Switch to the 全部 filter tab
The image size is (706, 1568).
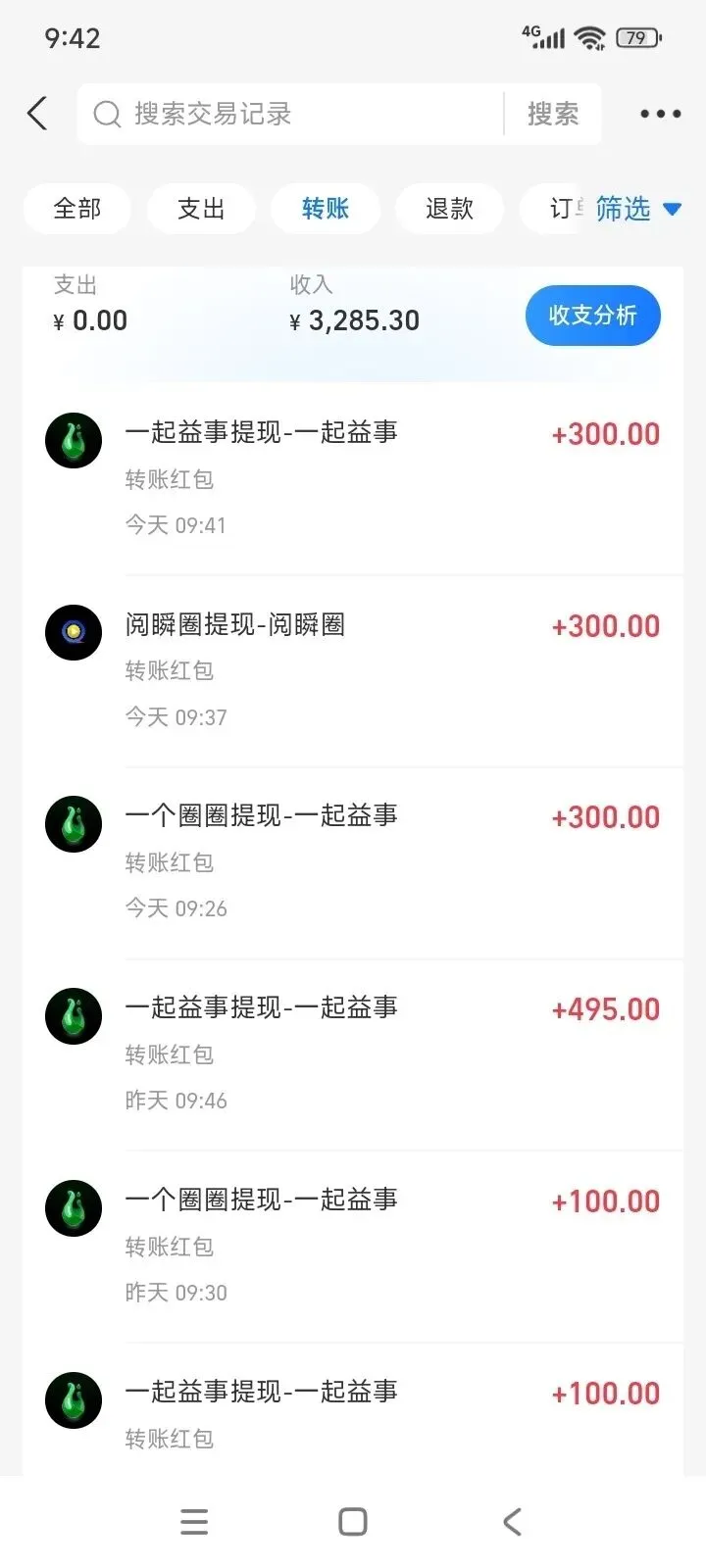pyautogui.click(x=76, y=209)
